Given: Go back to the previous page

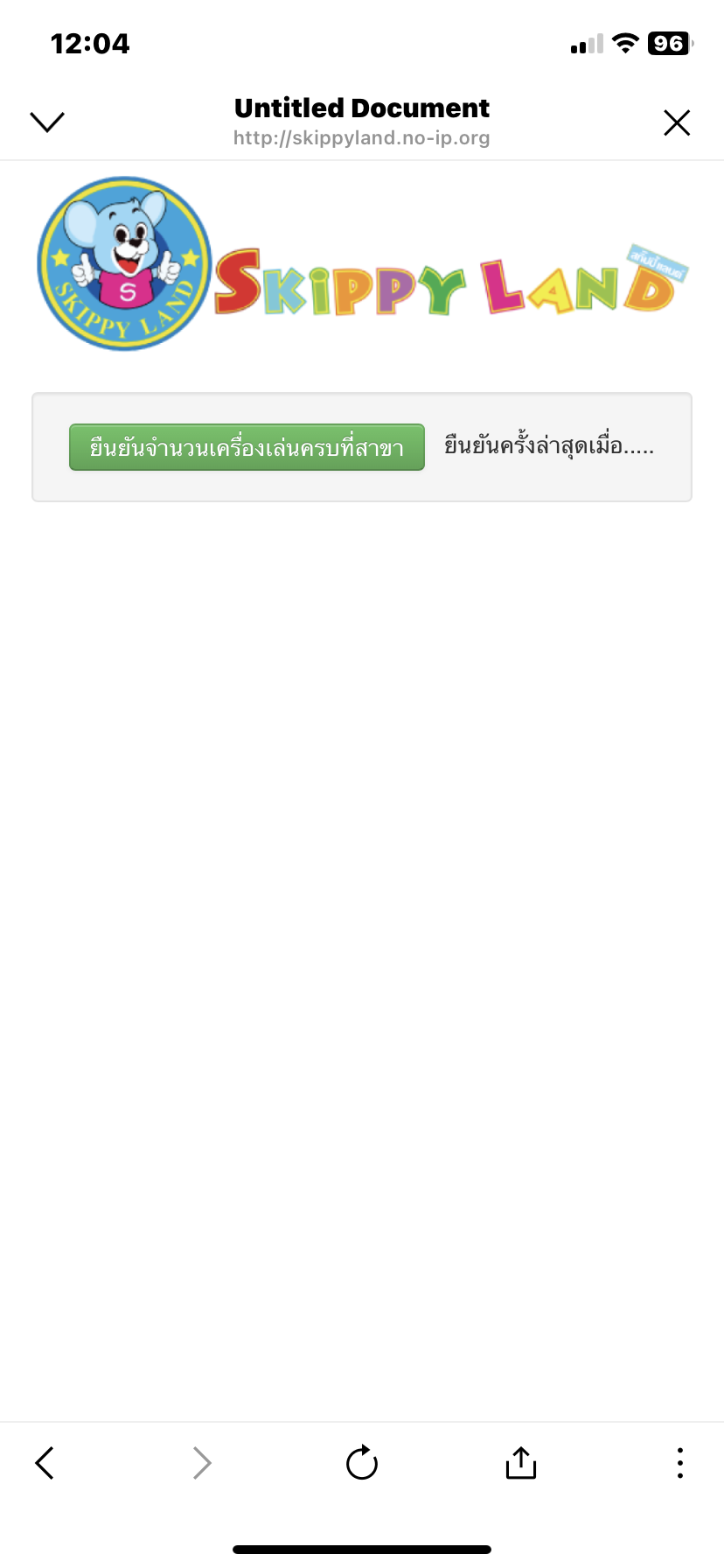Looking at the screenshot, I should coord(45,1462).
